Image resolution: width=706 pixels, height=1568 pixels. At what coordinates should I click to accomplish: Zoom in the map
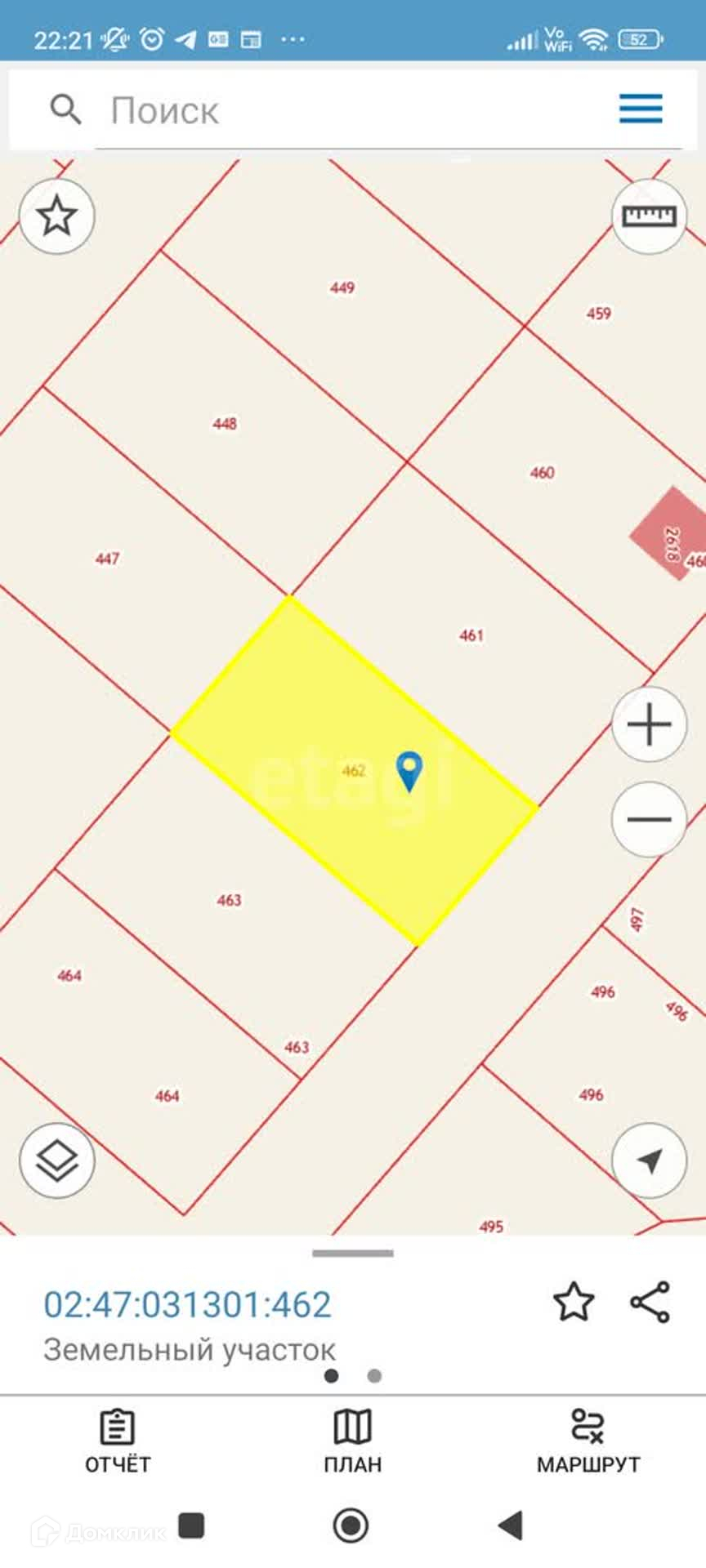coord(650,724)
